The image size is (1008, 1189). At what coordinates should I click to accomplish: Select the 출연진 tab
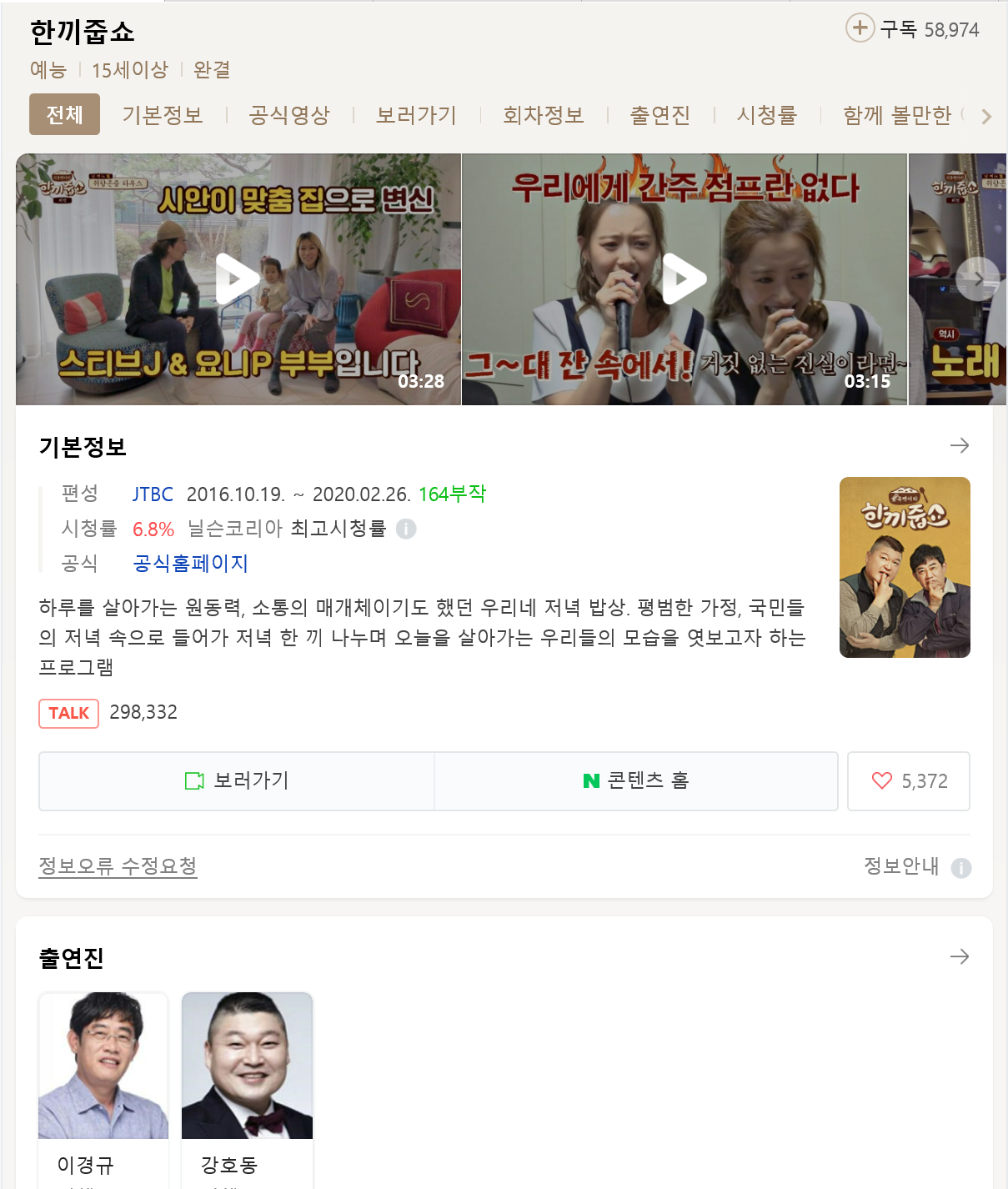pyautogui.click(x=659, y=115)
